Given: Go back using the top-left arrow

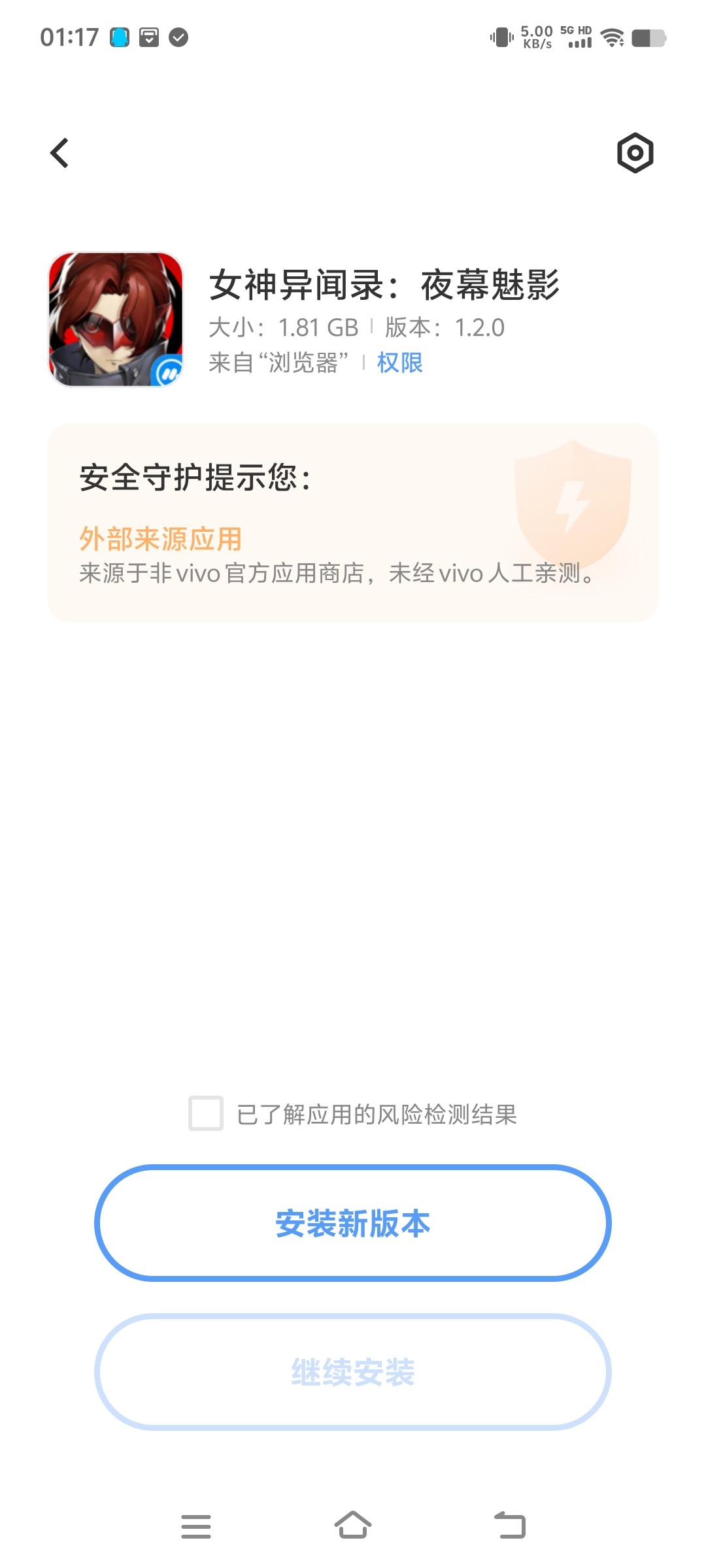Looking at the screenshot, I should 59,154.
